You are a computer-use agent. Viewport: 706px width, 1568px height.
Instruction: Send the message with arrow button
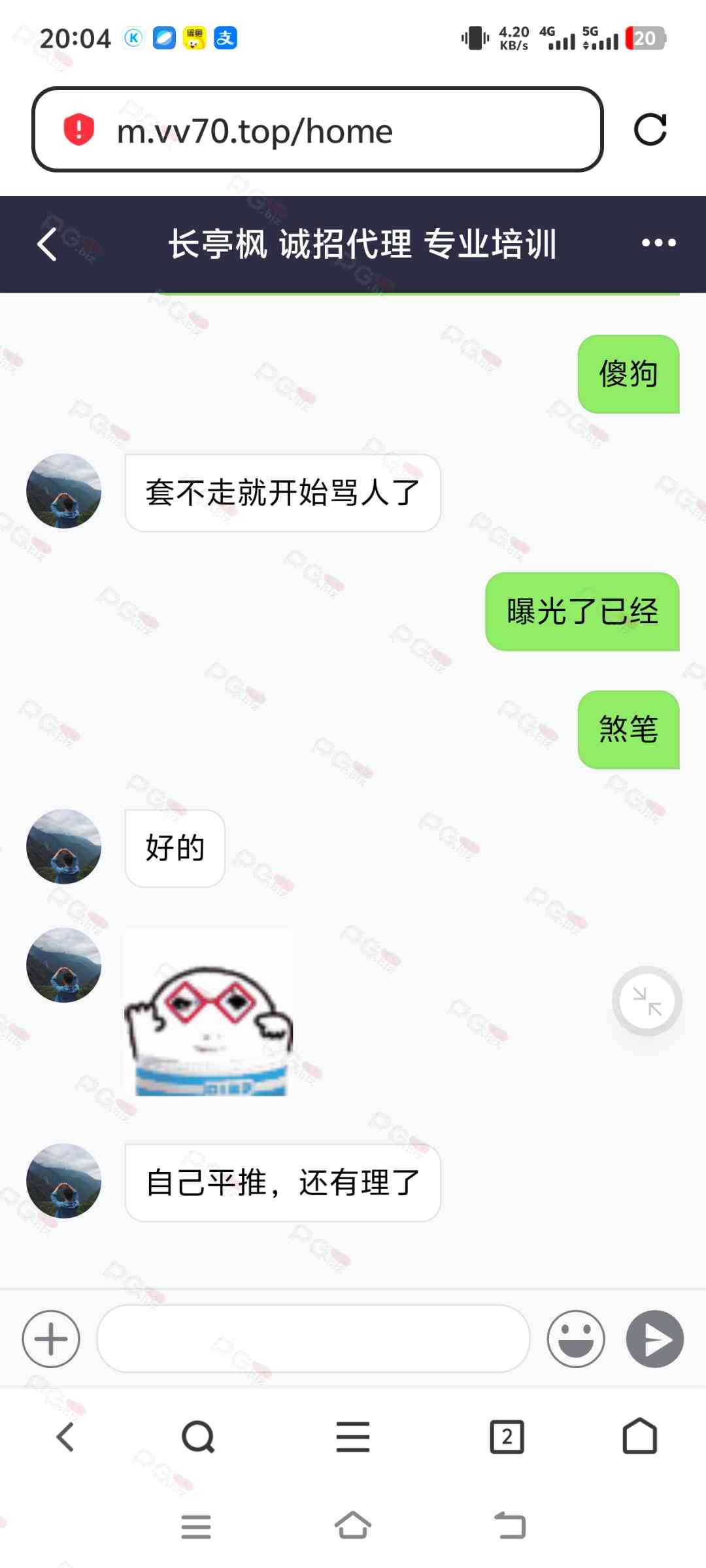point(654,1339)
